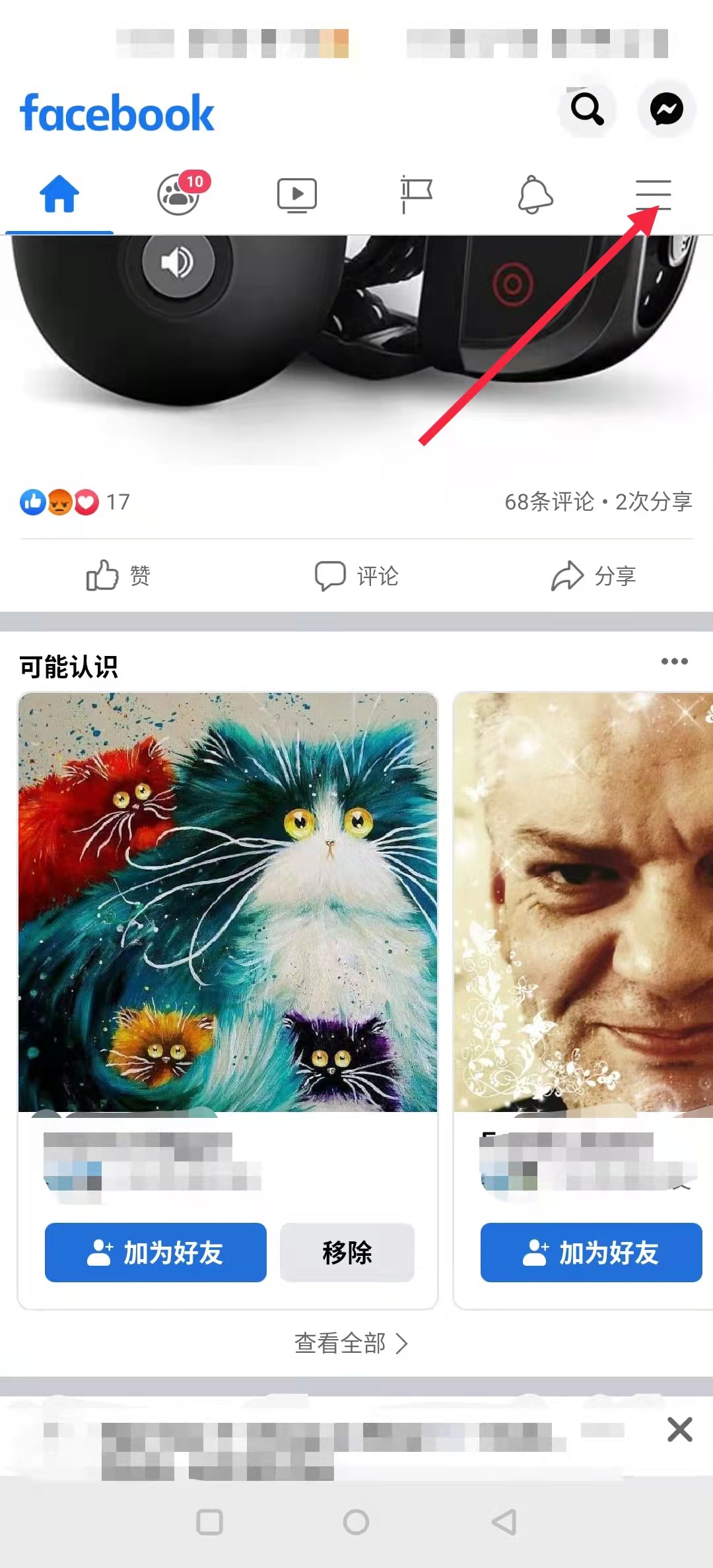Viewport: 713px width, 1568px height.
Task: Switch to the Home feed tab
Action: pos(59,195)
